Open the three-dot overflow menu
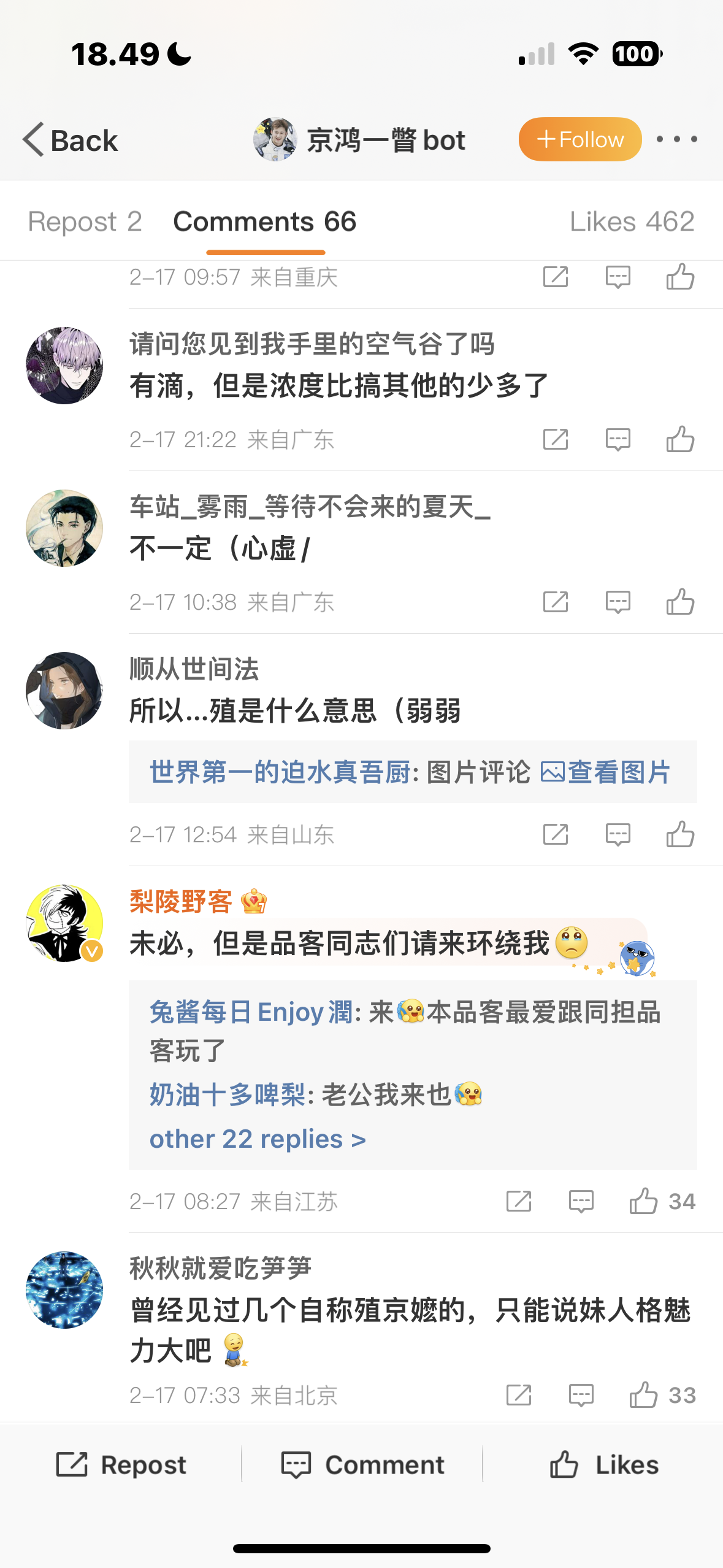The height and width of the screenshot is (1568, 723). click(x=676, y=139)
